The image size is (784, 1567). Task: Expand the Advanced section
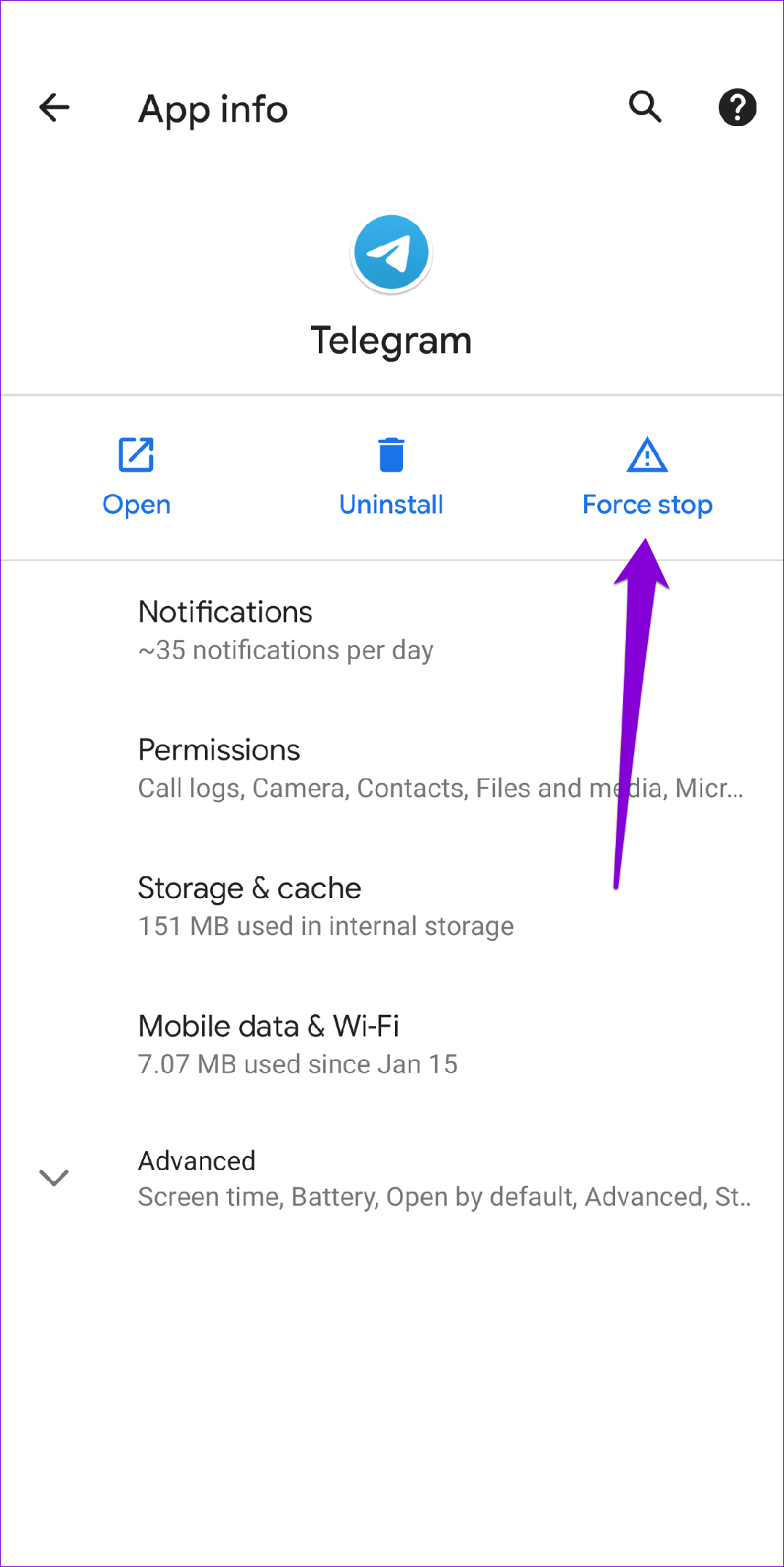391,1178
